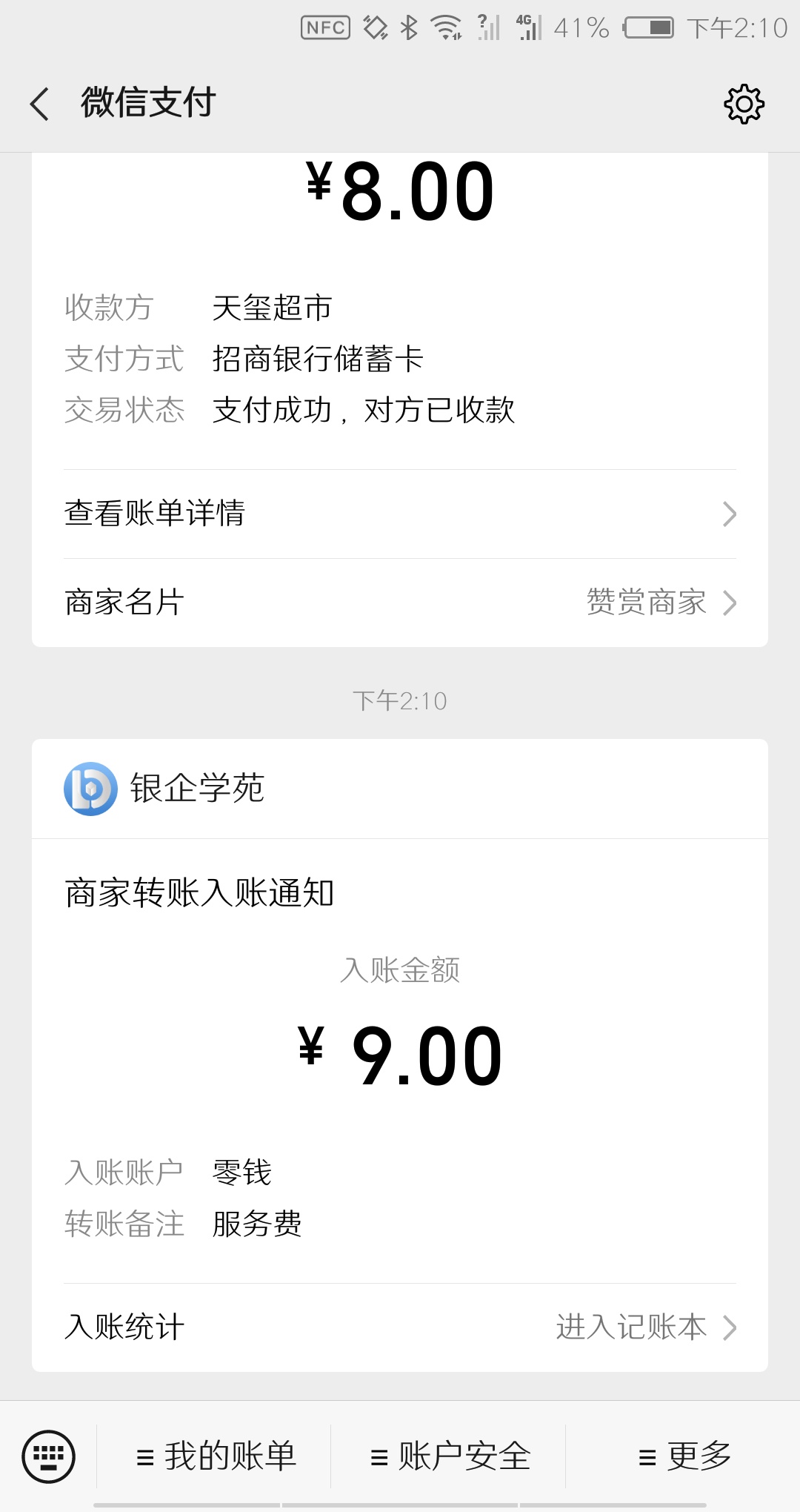This screenshot has width=800, height=1512.
Task: Open the settings gear icon
Action: [744, 104]
